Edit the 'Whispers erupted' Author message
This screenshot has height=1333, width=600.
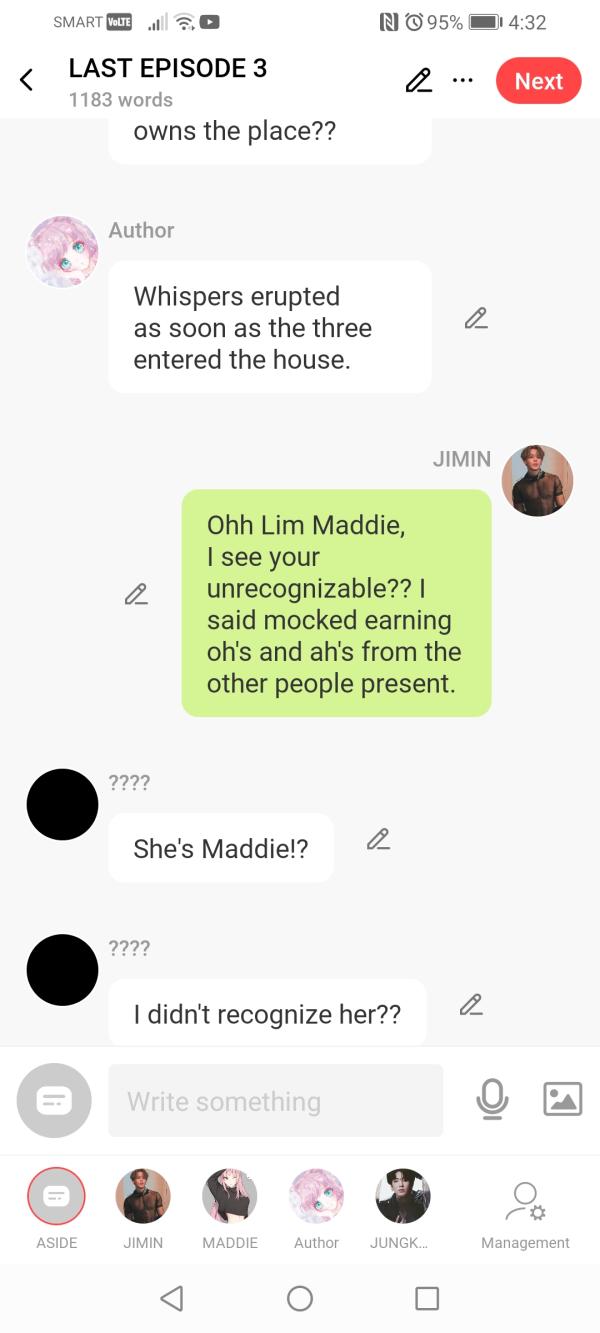pyautogui.click(x=476, y=319)
